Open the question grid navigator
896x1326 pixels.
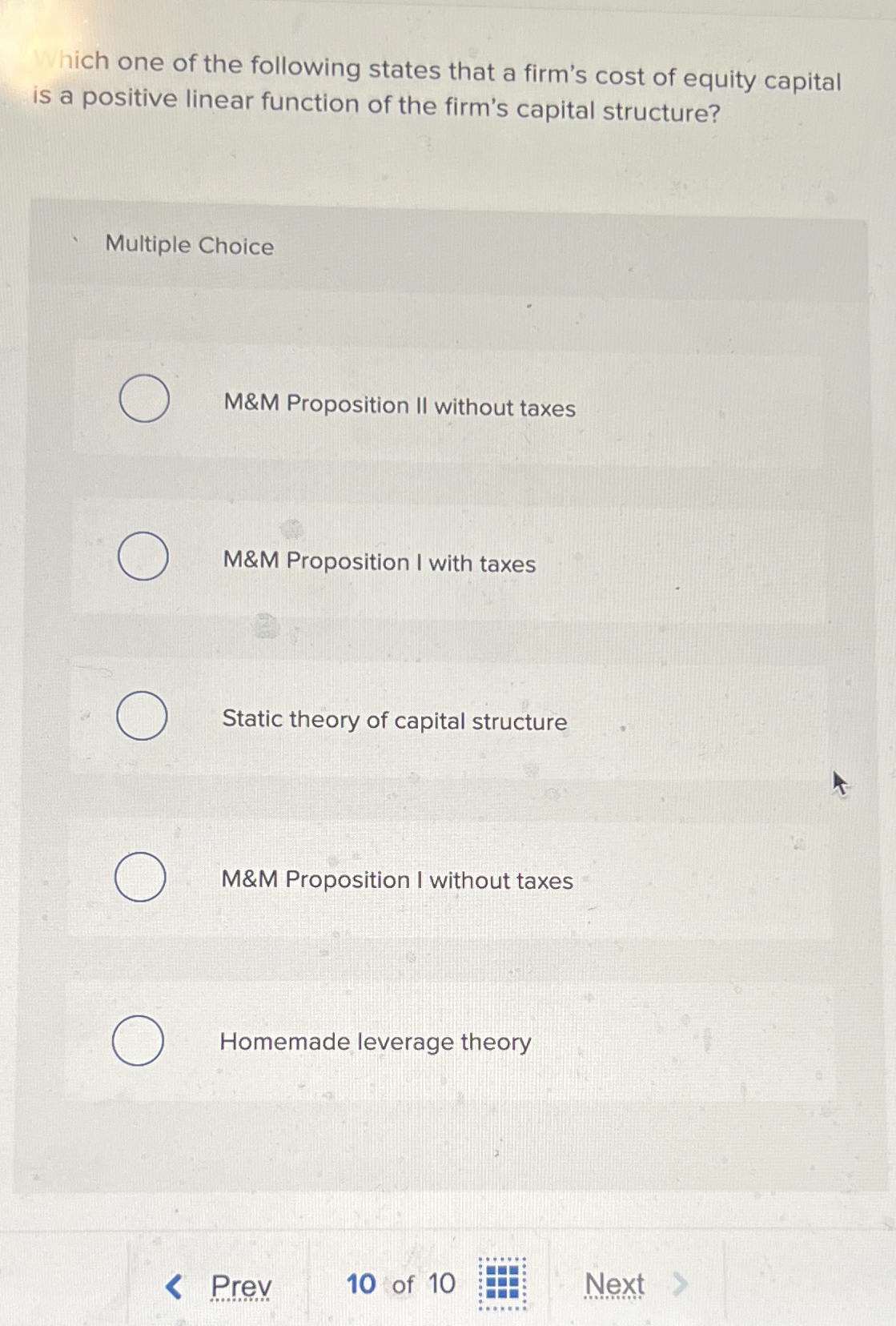[x=503, y=1283]
